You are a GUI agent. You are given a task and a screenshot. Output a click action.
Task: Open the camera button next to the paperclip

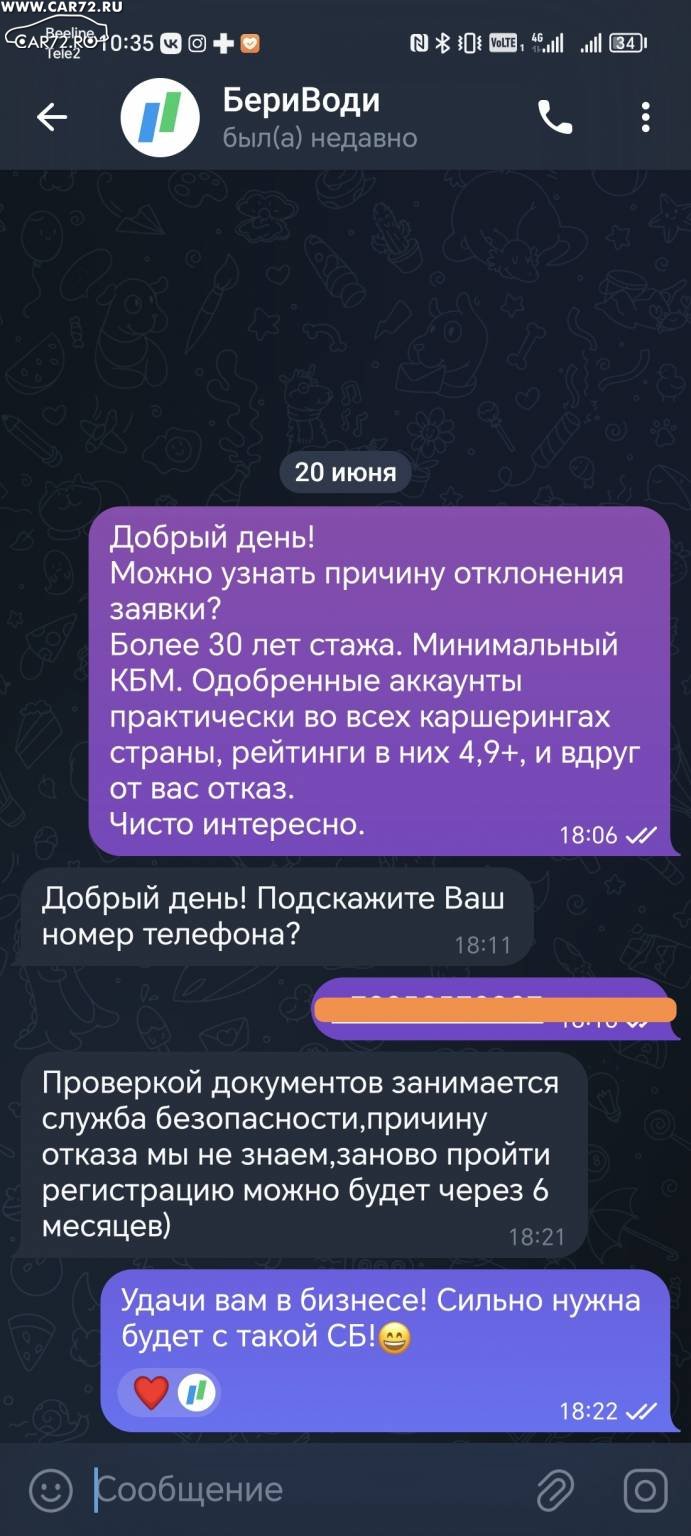pos(645,1491)
